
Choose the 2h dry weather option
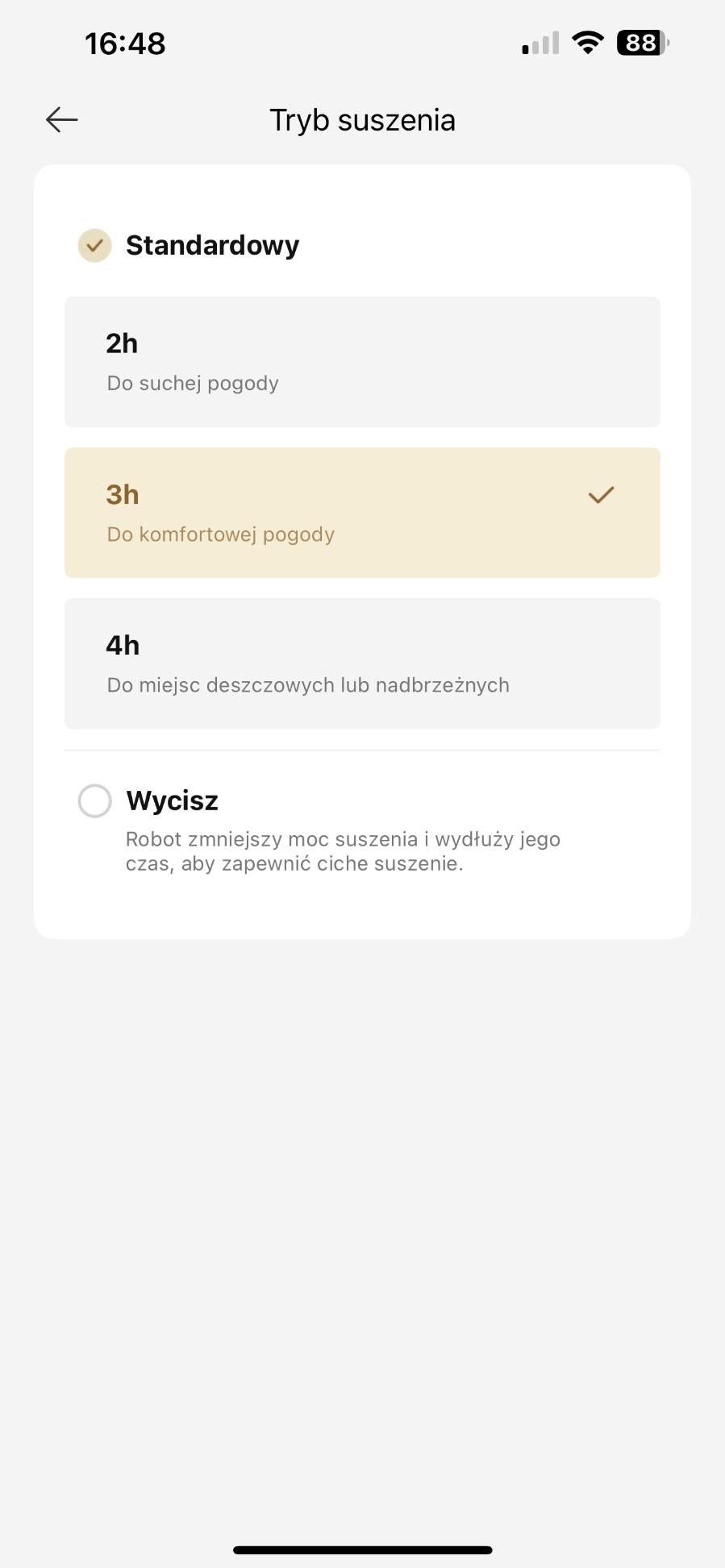[x=362, y=362]
